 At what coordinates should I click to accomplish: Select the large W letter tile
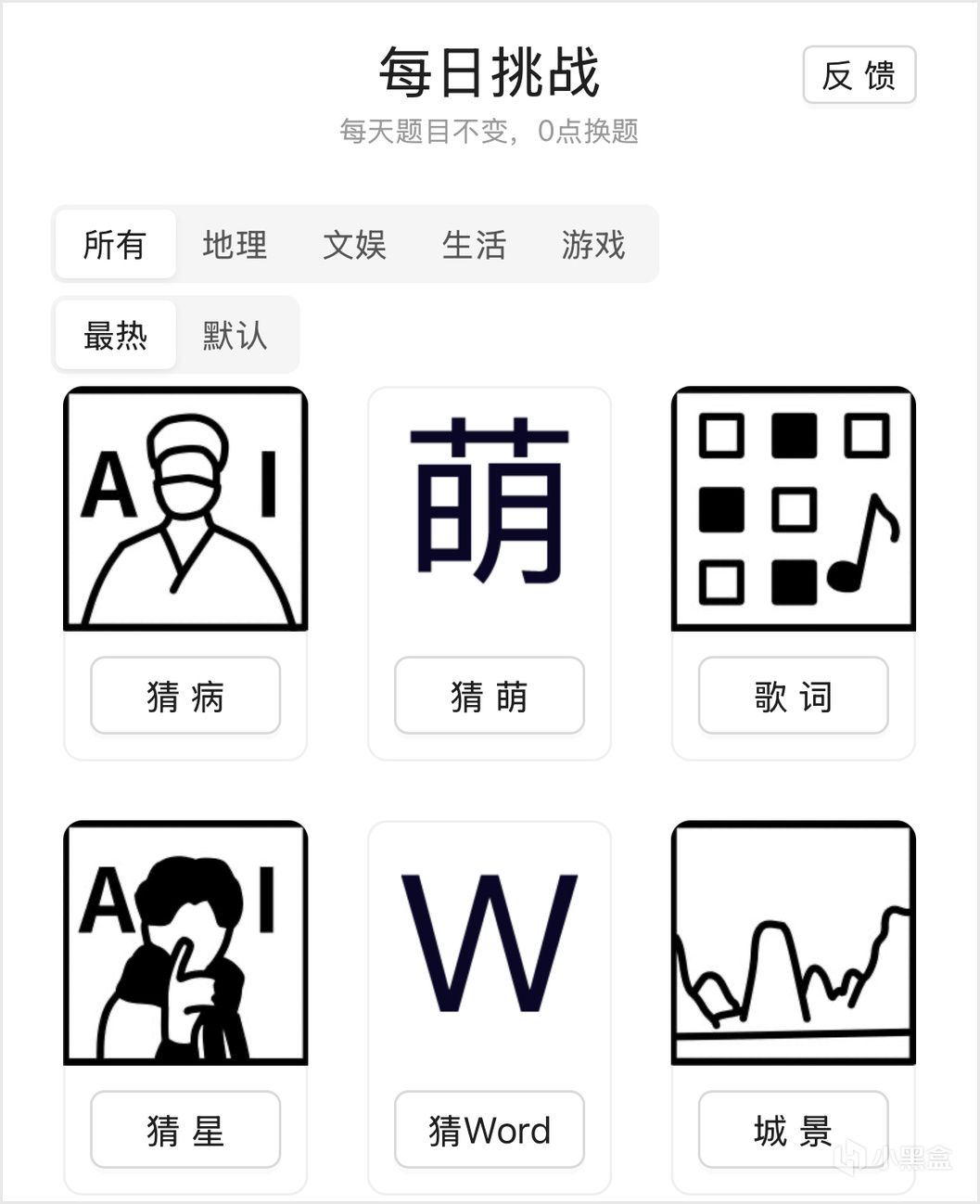click(490, 941)
